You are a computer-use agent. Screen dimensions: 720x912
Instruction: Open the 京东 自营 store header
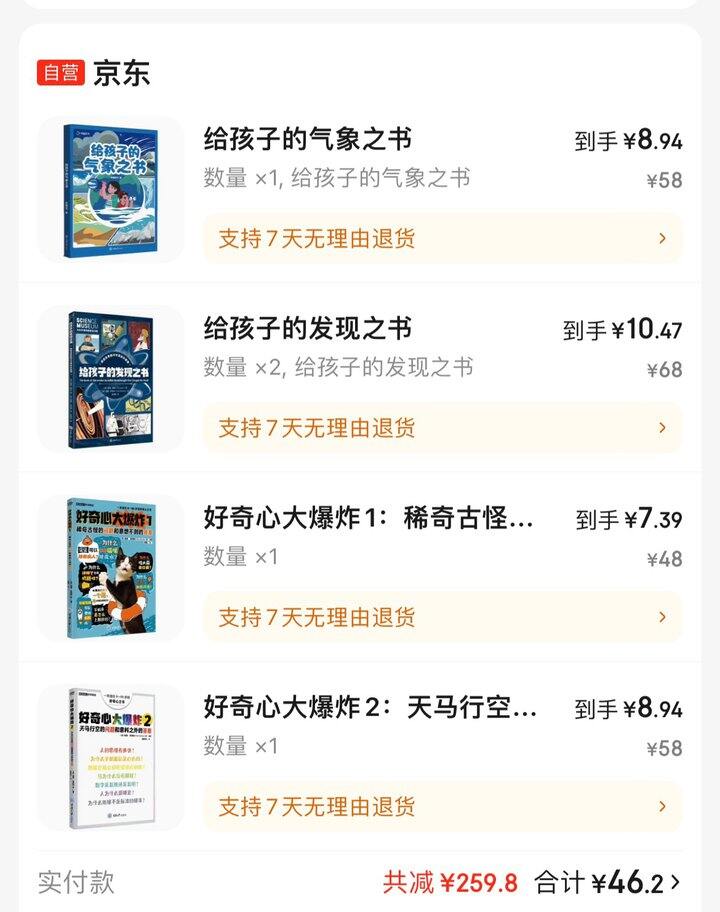pyautogui.click(x=95, y=73)
